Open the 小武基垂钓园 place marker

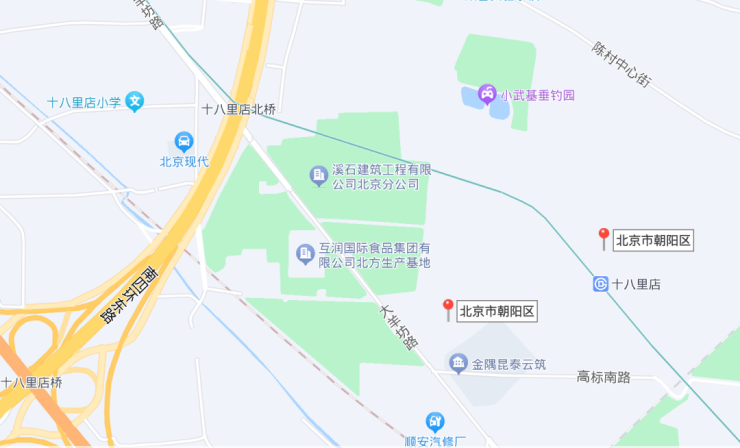tap(487, 95)
